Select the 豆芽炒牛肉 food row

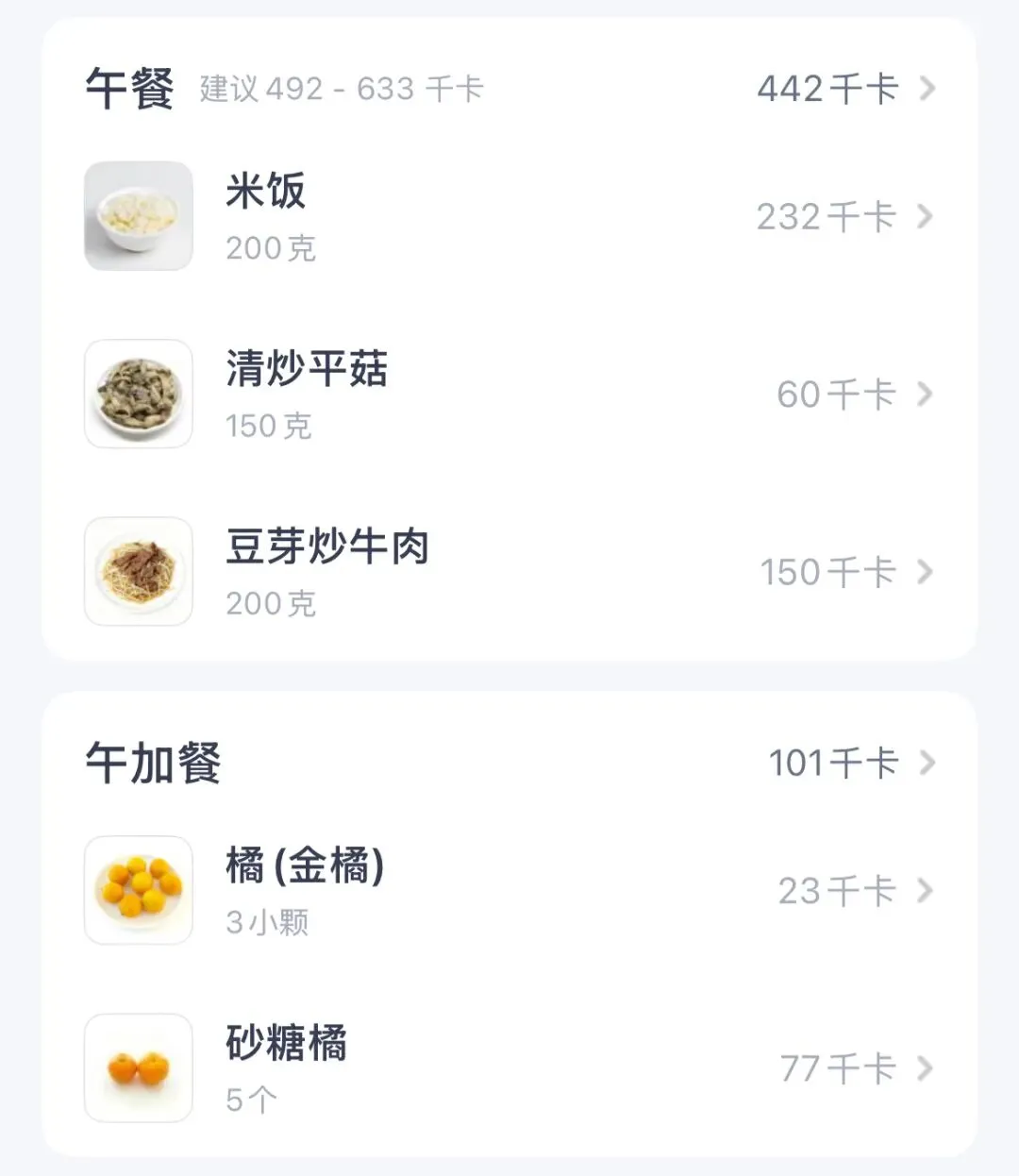tap(509, 572)
